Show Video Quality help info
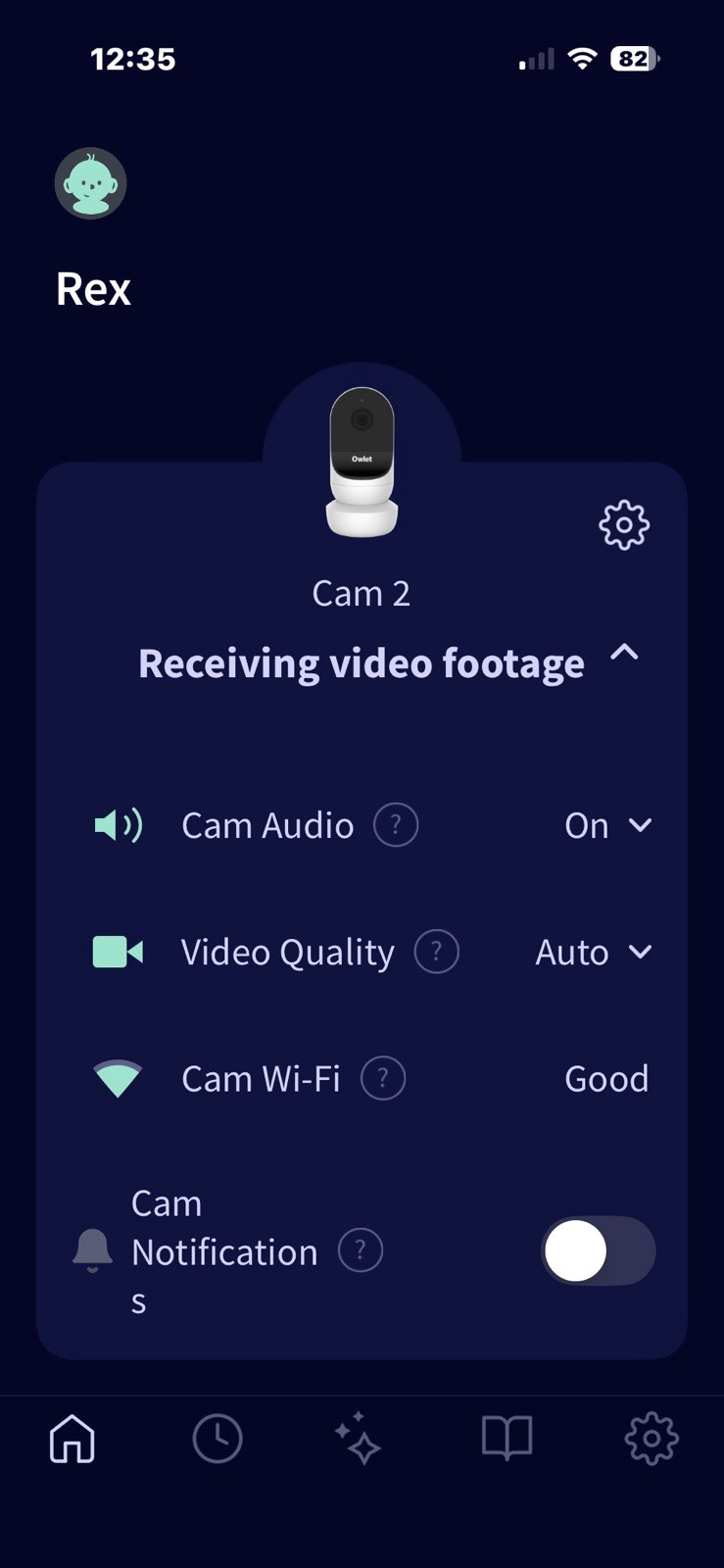The width and height of the screenshot is (724, 1568). 437,952
